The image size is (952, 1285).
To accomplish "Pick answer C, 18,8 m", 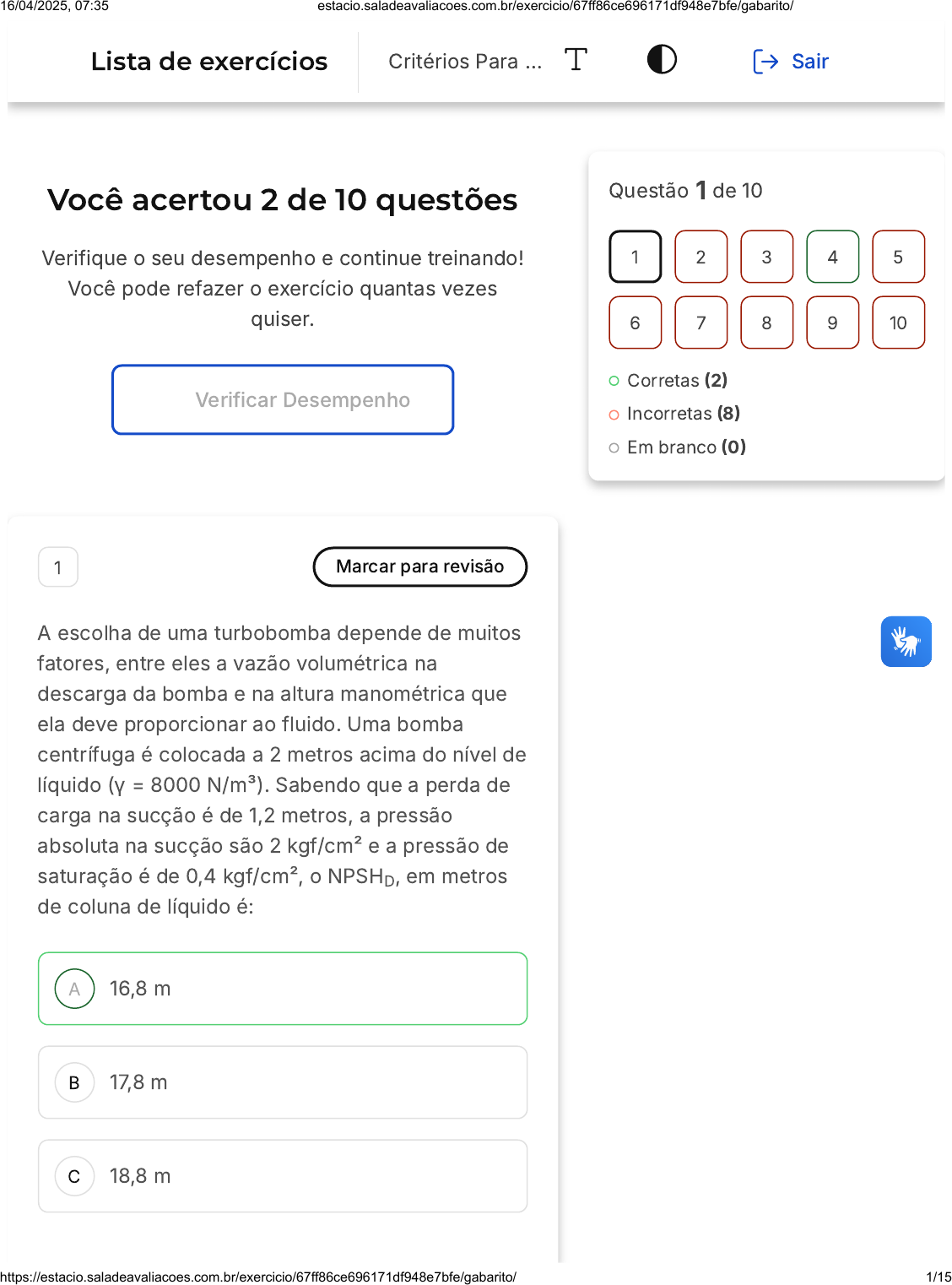I will pos(283,1176).
